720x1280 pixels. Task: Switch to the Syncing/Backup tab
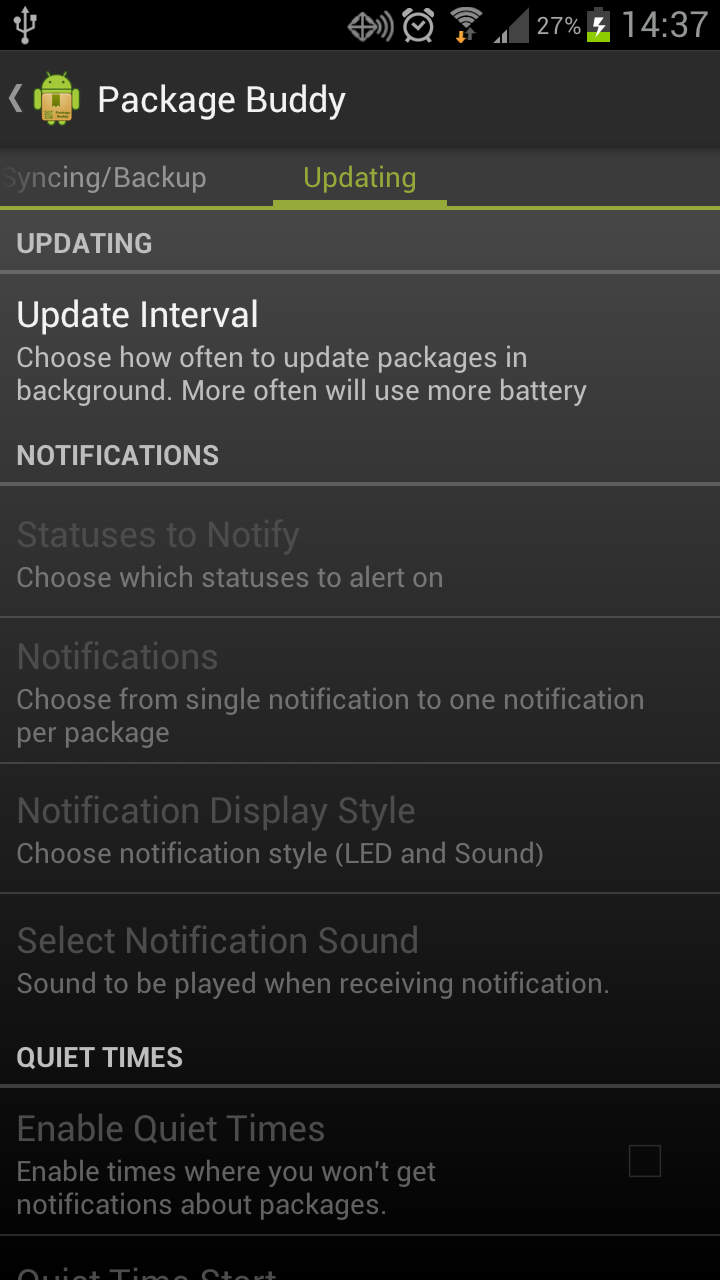coord(104,178)
